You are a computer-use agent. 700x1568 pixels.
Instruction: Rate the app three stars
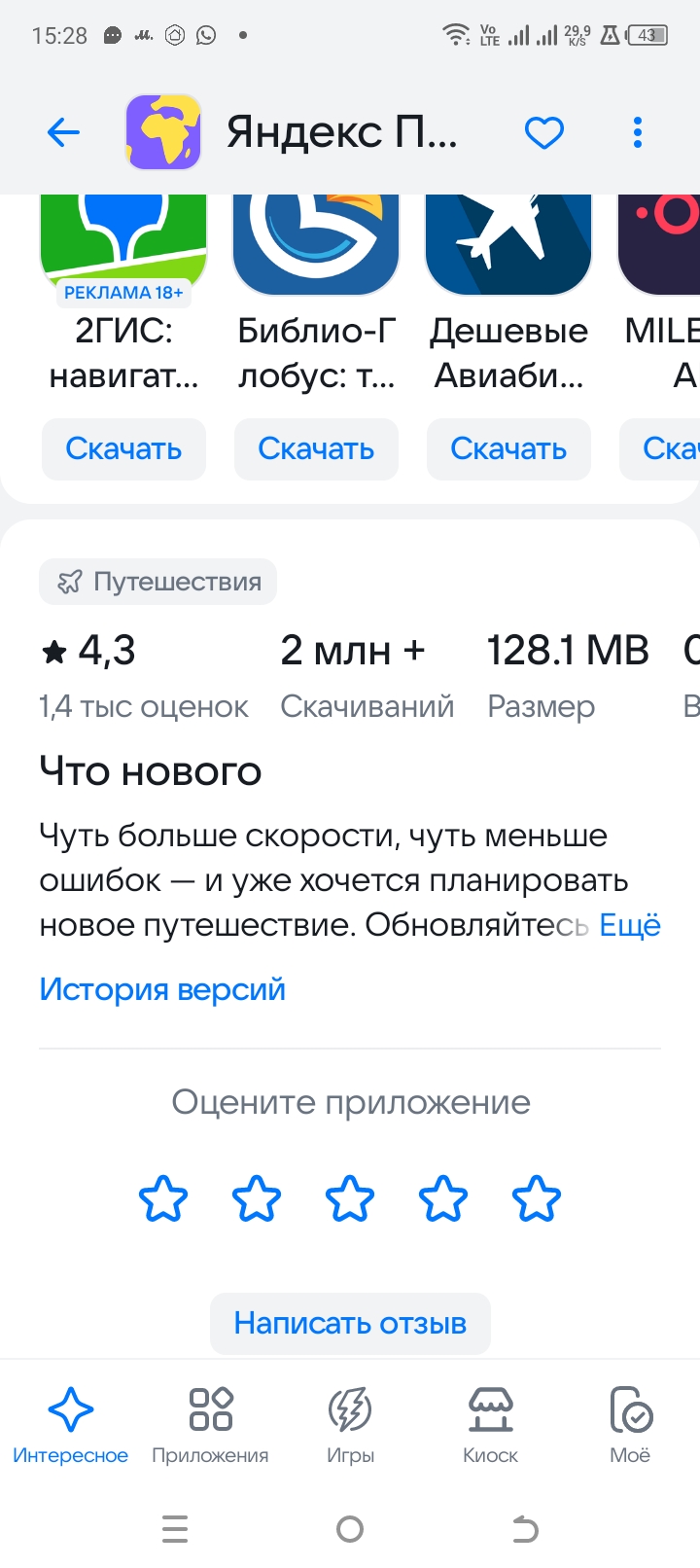click(x=350, y=1198)
